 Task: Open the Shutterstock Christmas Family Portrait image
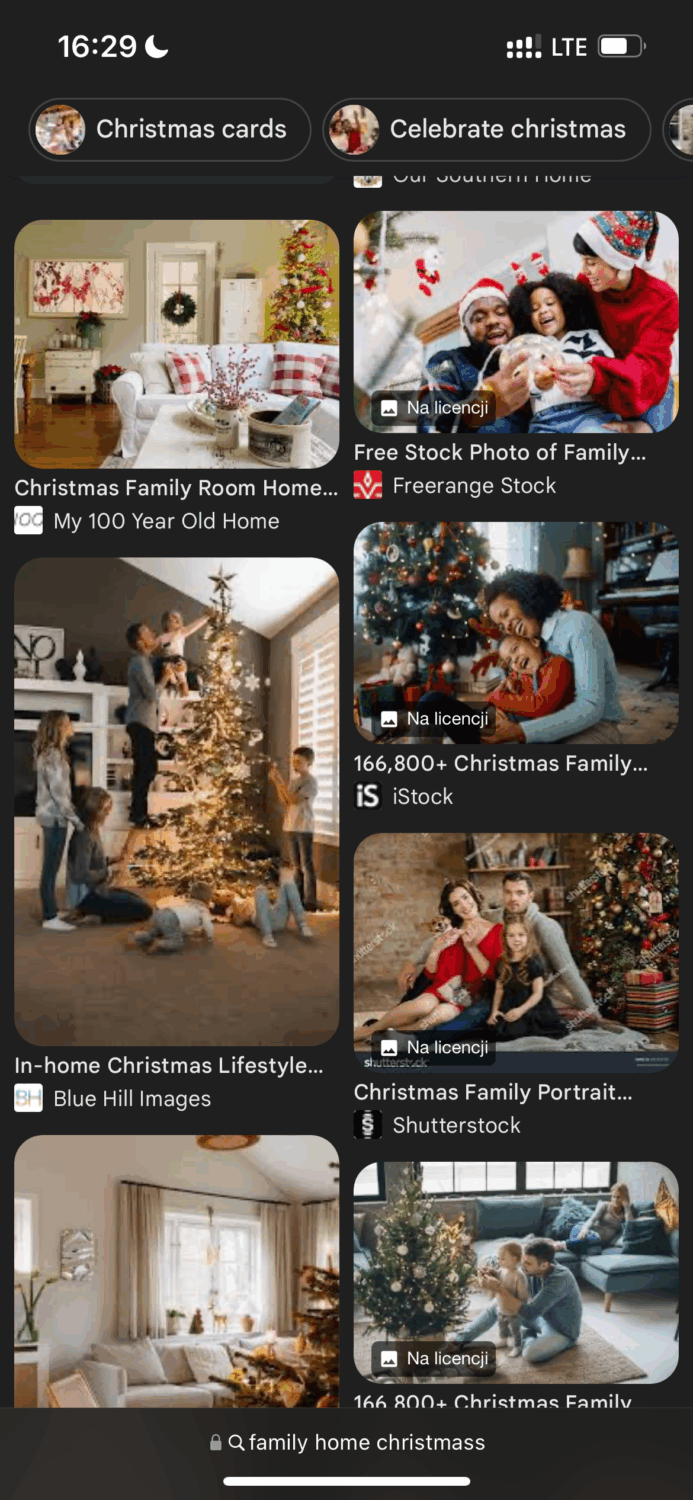tap(516, 951)
